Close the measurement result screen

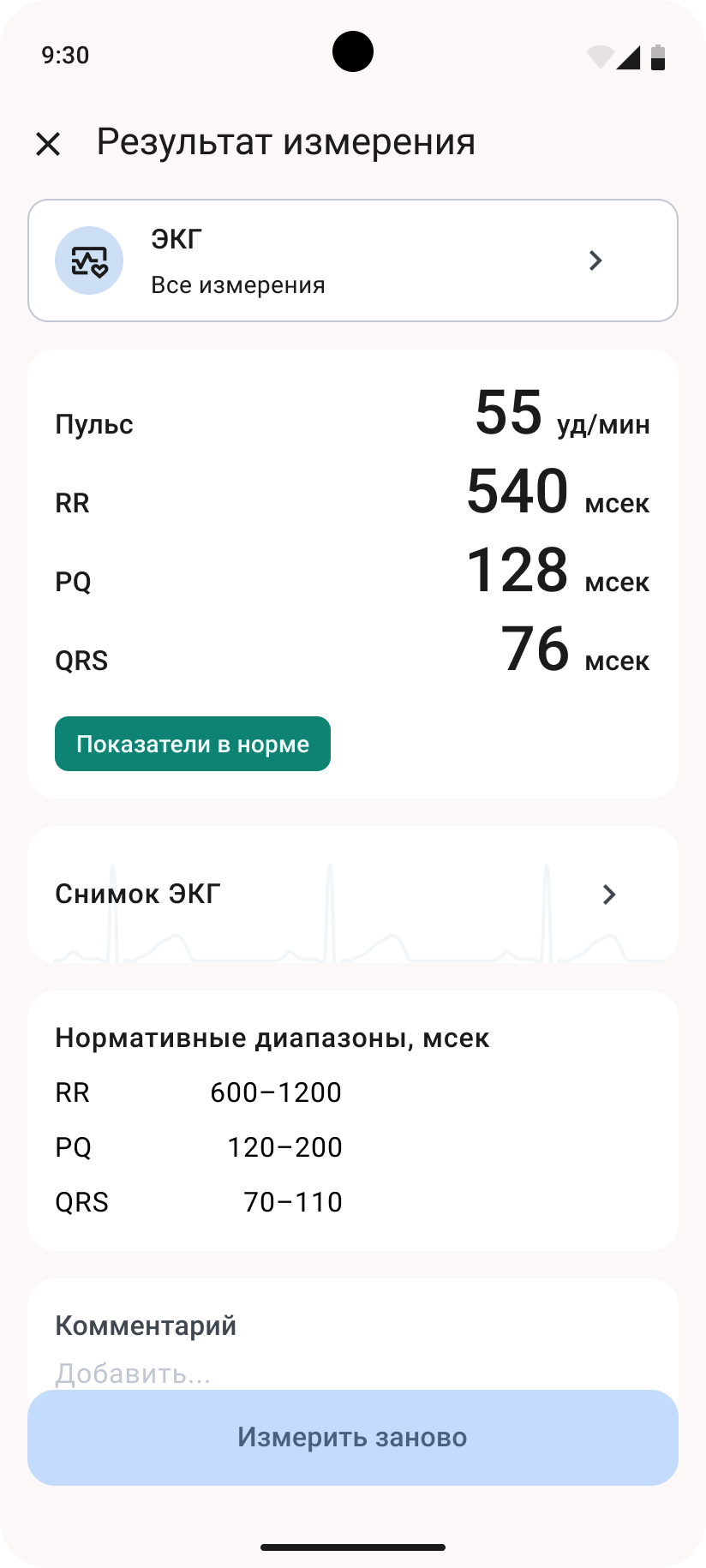point(49,143)
